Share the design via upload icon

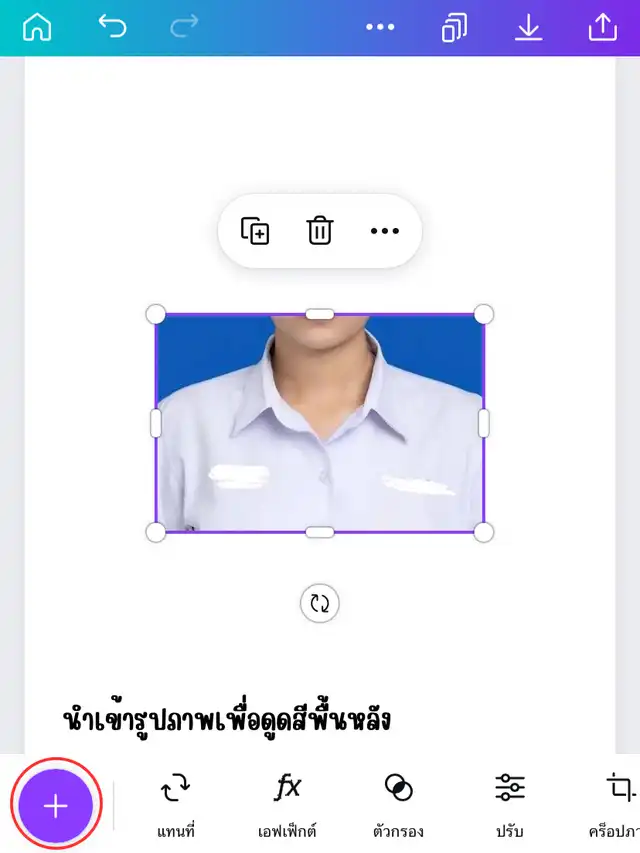pyautogui.click(x=602, y=27)
